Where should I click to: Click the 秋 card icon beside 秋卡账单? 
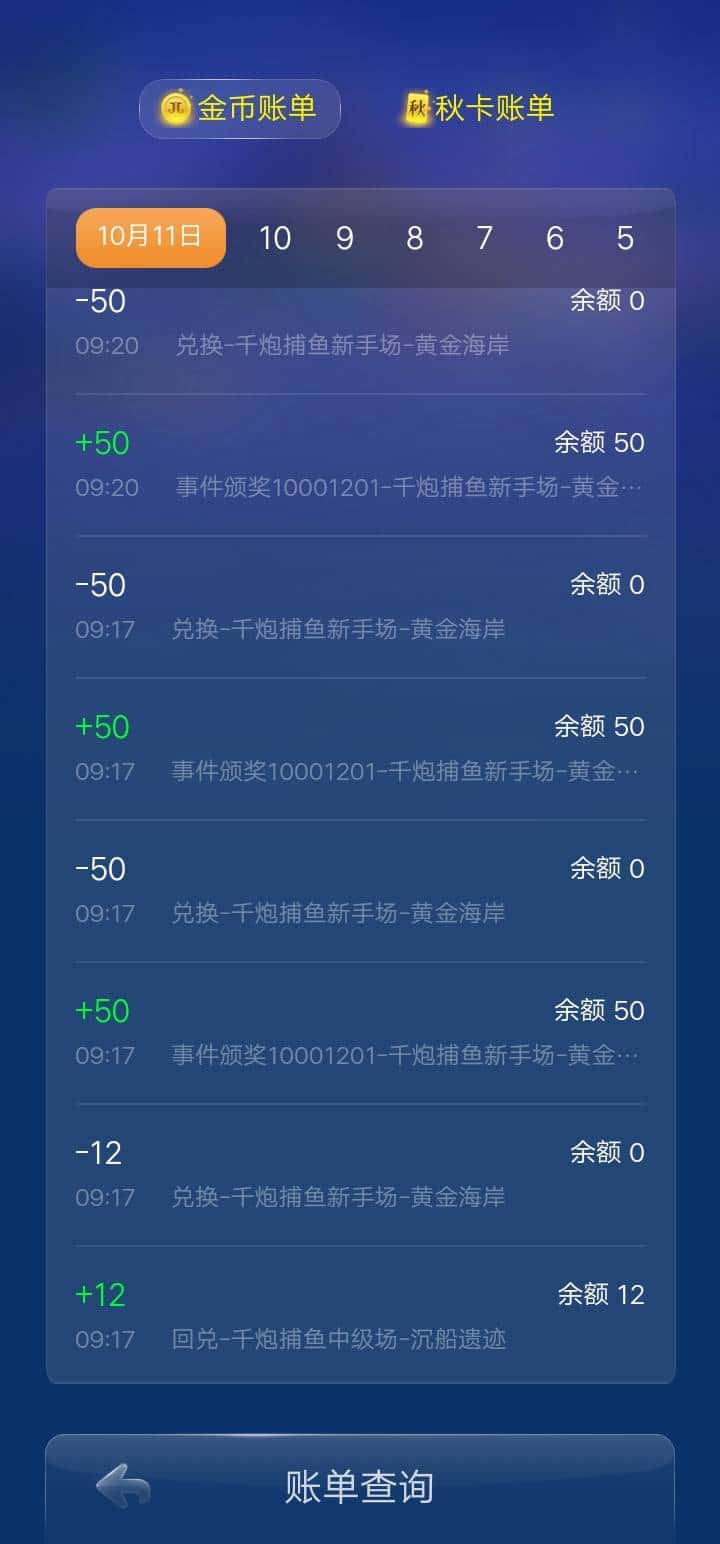coord(416,108)
